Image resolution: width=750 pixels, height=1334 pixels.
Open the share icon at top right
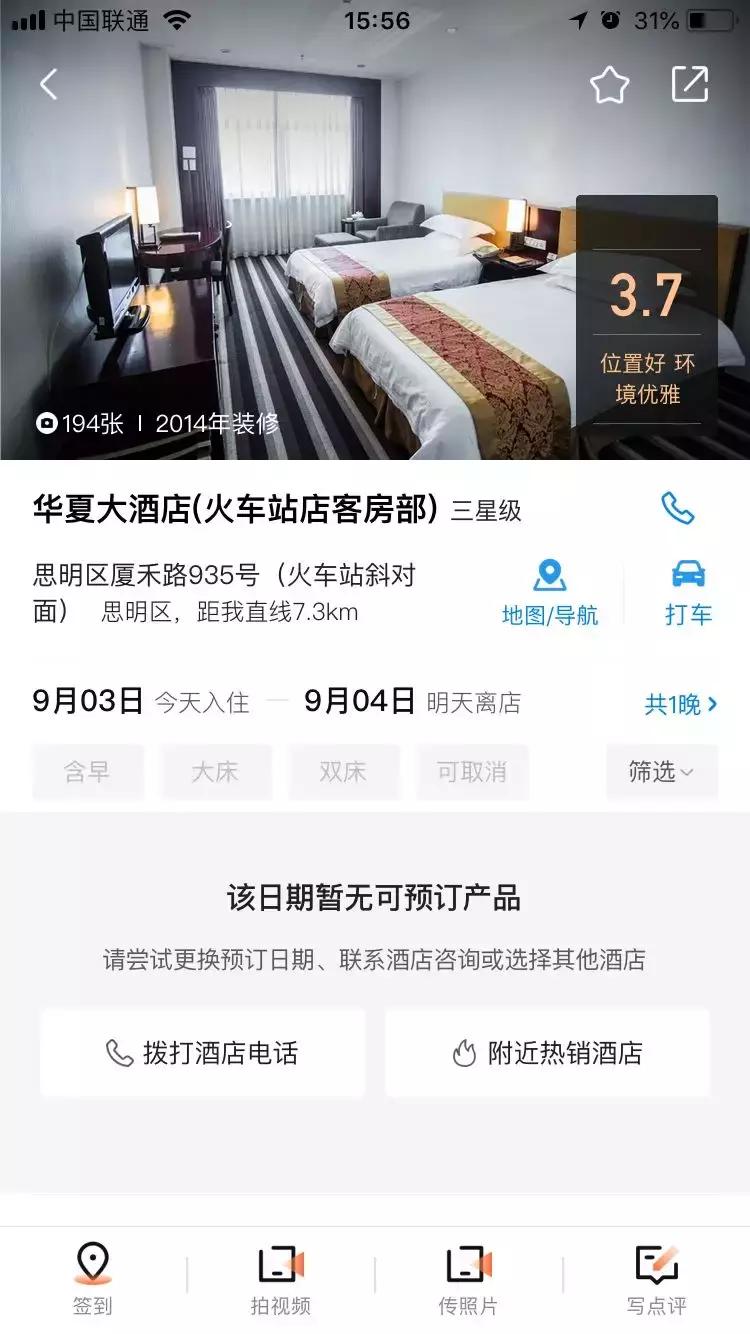(689, 86)
